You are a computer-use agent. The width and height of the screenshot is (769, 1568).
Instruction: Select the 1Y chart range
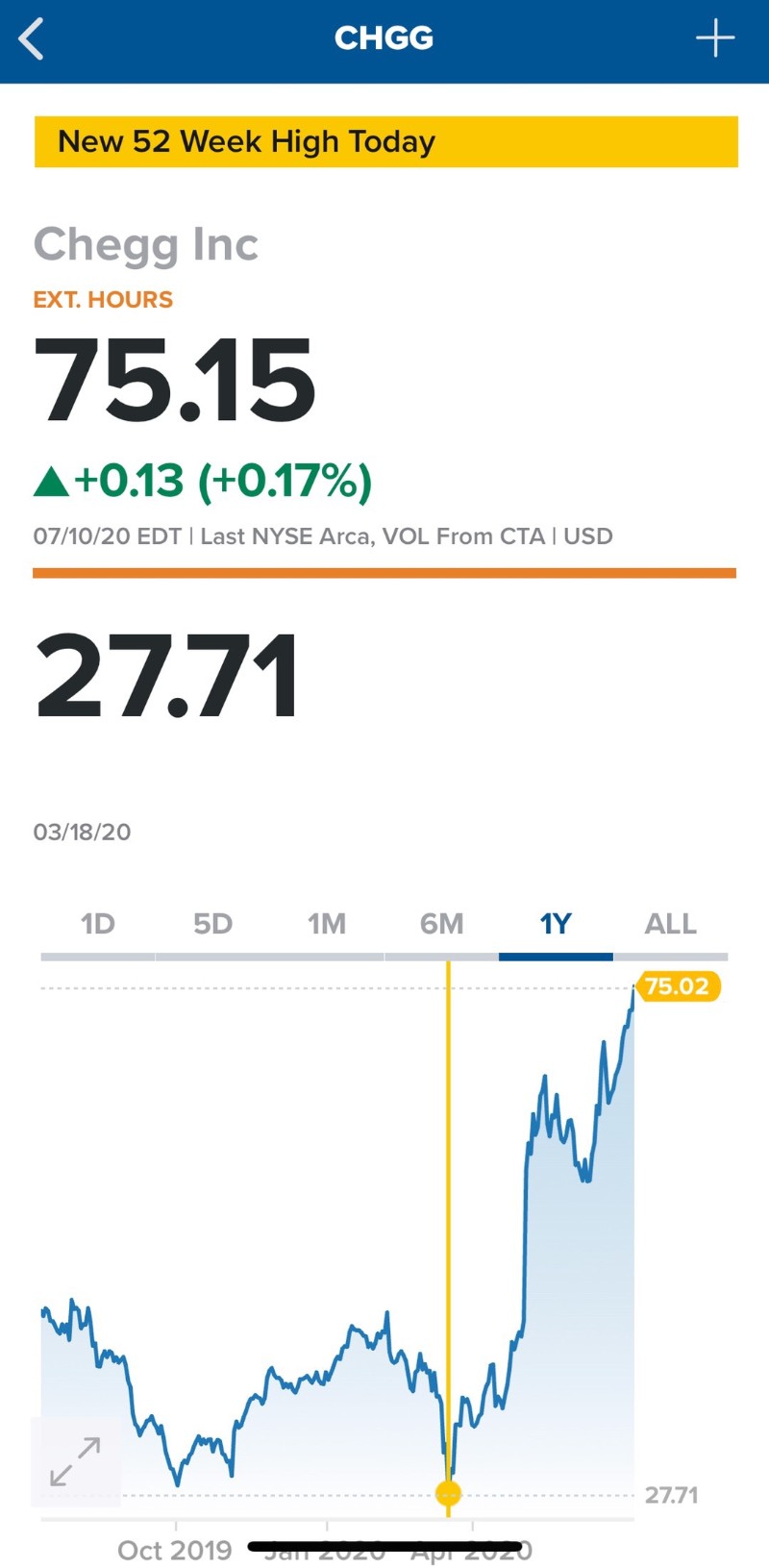point(556,924)
